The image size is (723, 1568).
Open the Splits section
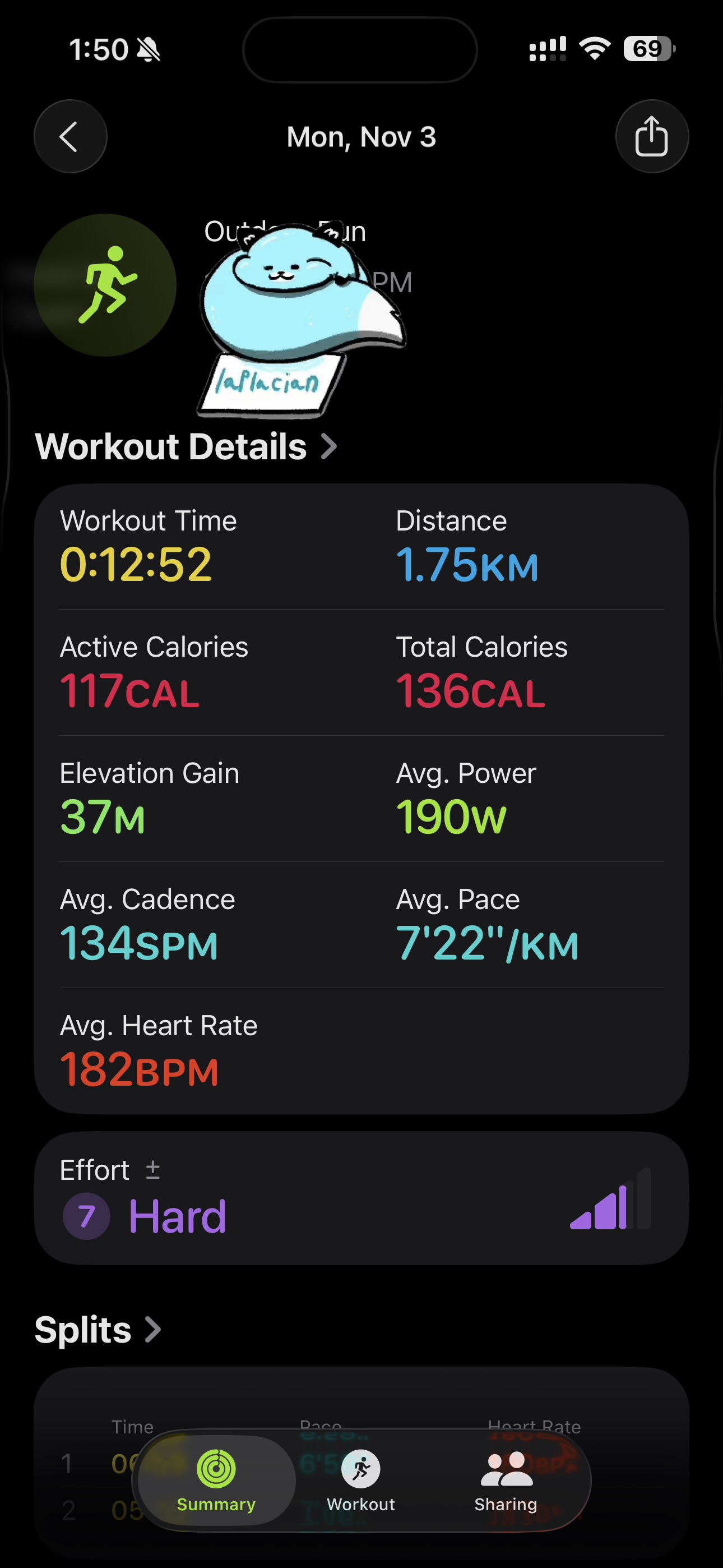coord(98,1330)
